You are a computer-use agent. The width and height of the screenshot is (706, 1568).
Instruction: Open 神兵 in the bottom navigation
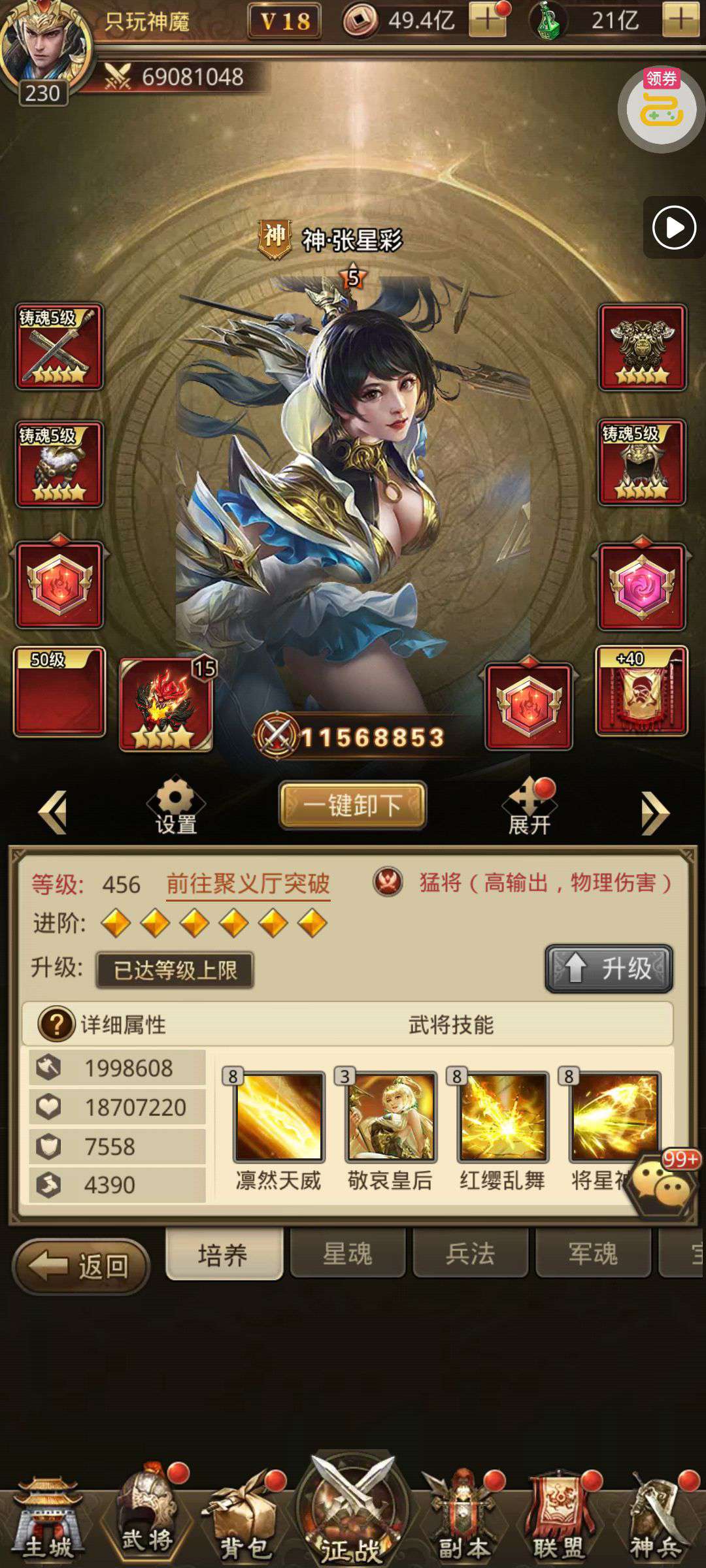click(657, 1519)
